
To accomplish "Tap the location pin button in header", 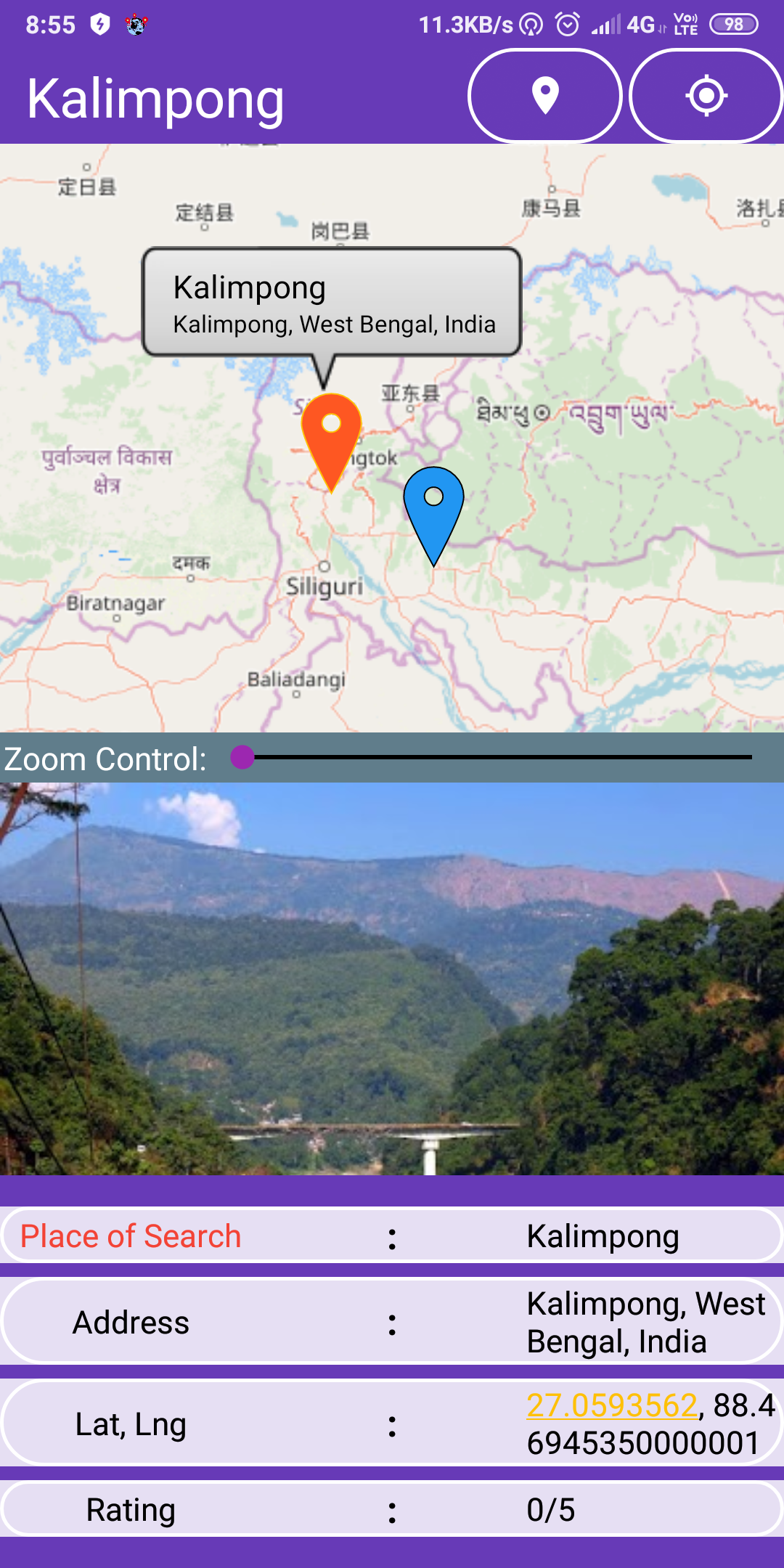I will coord(545,96).
